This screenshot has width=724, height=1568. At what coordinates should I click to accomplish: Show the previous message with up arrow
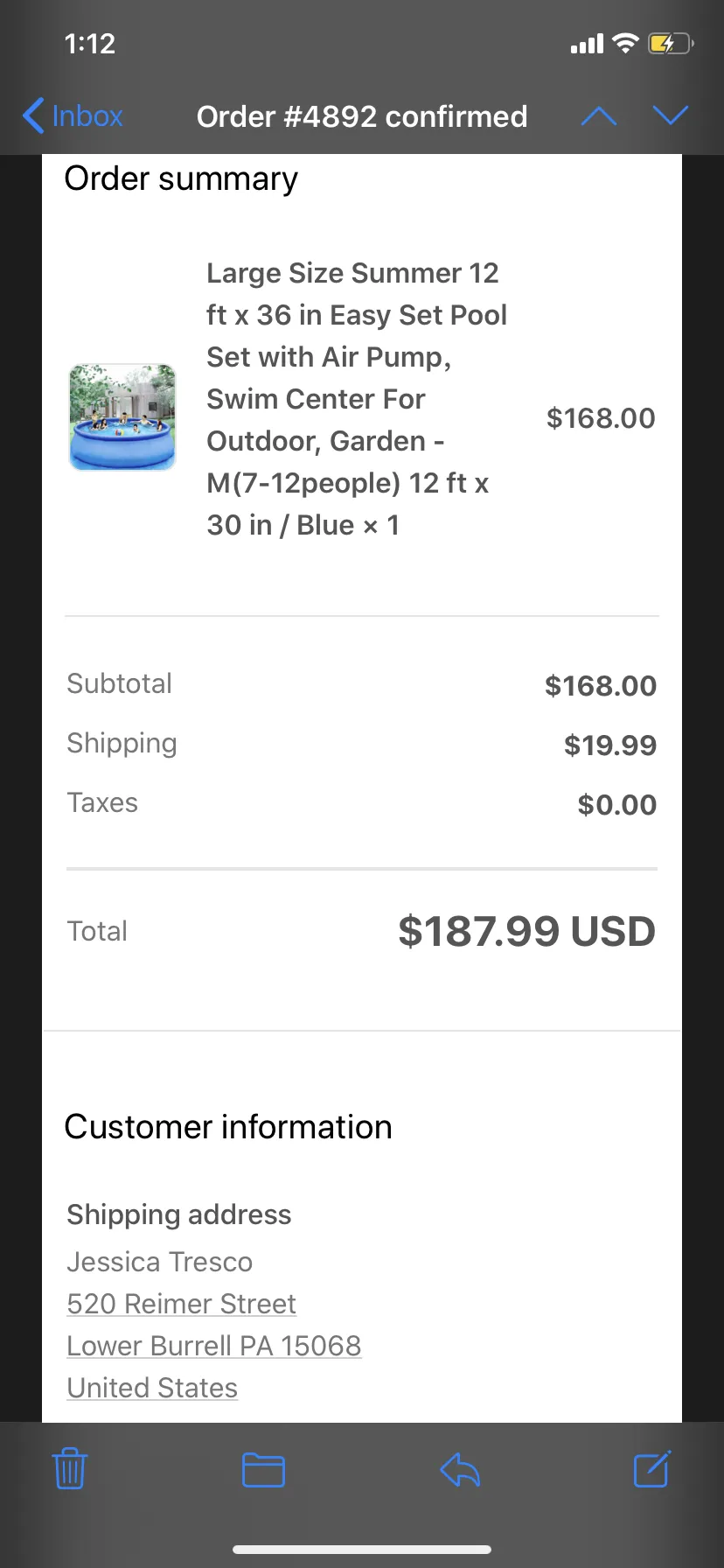[599, 116]
